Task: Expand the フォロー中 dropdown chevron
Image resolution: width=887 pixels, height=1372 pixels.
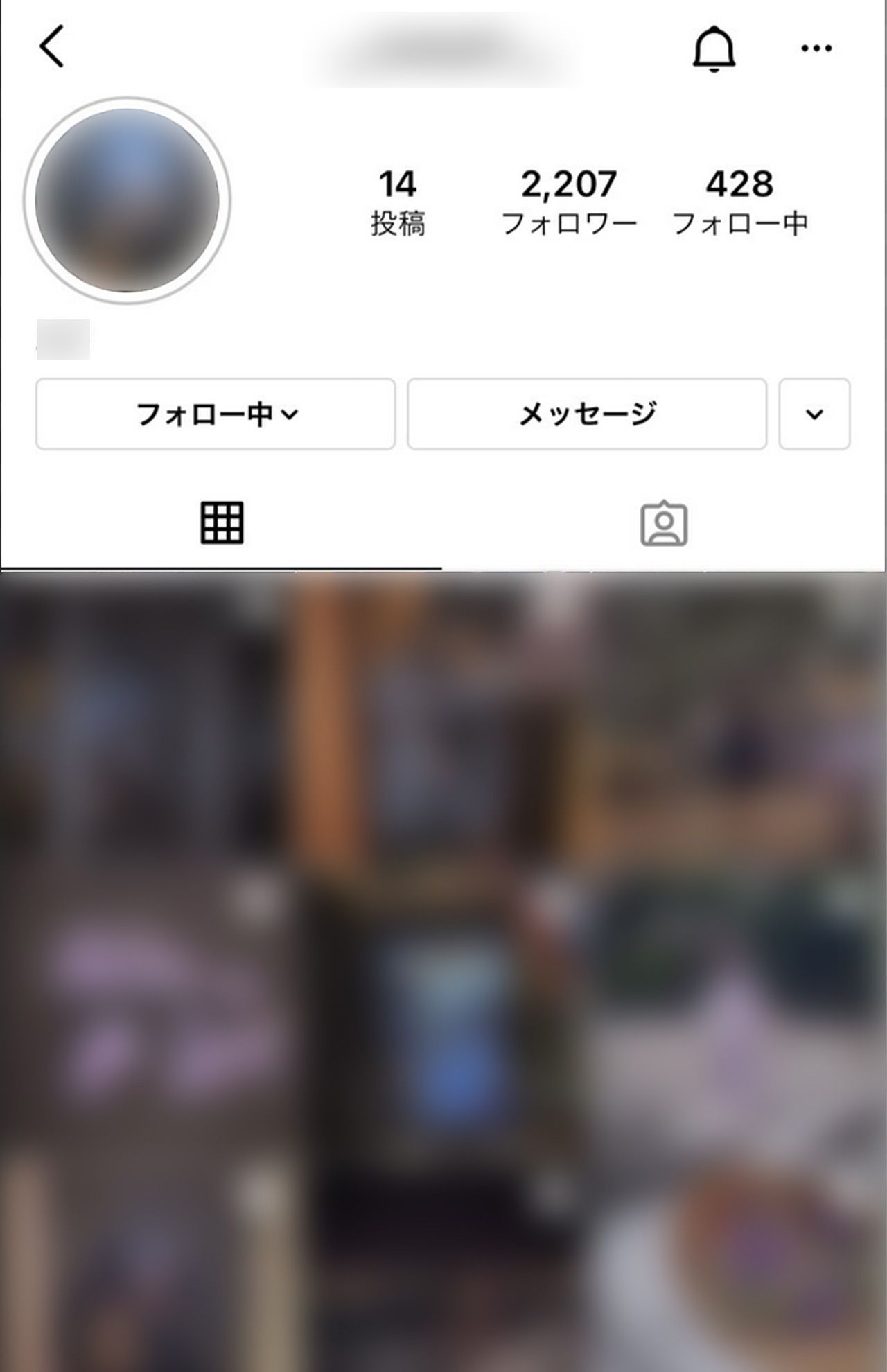Action: pyautogui.click(x=292, y=414)
